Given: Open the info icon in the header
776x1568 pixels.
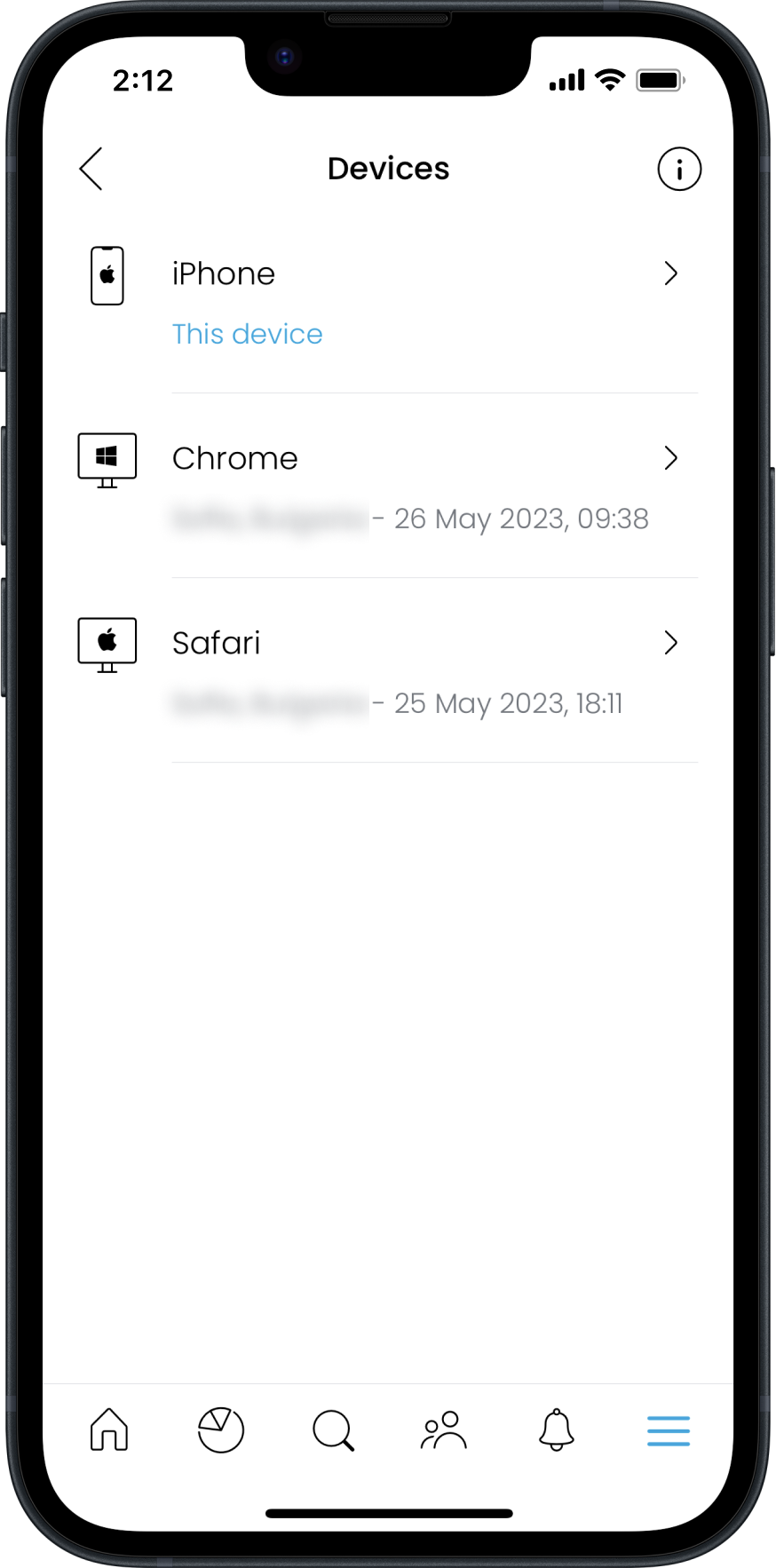Looking at the screenshot, I should 679,169.
